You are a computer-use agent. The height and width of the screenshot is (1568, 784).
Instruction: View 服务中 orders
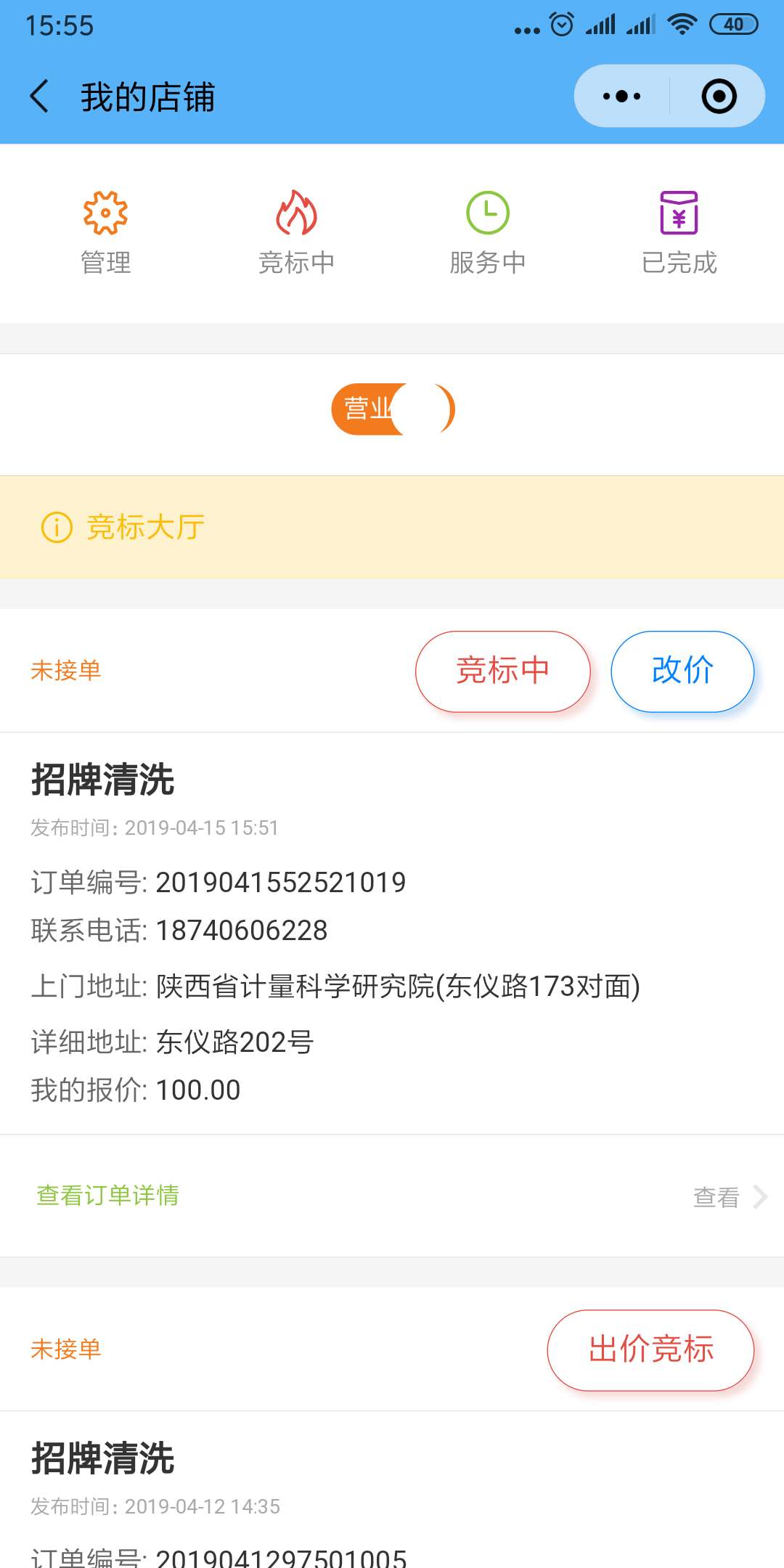[487, 232]
